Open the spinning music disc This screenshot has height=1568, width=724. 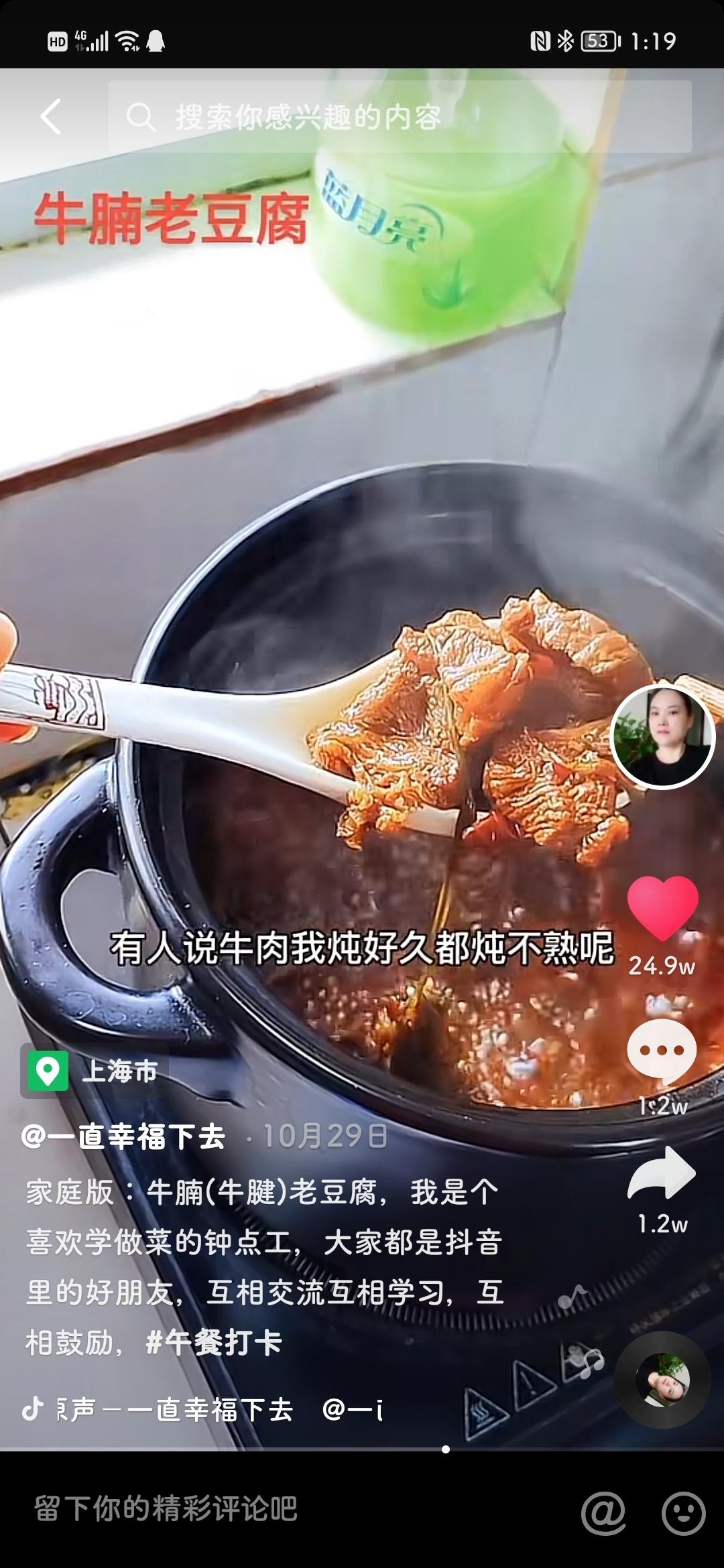point(662,1380)
